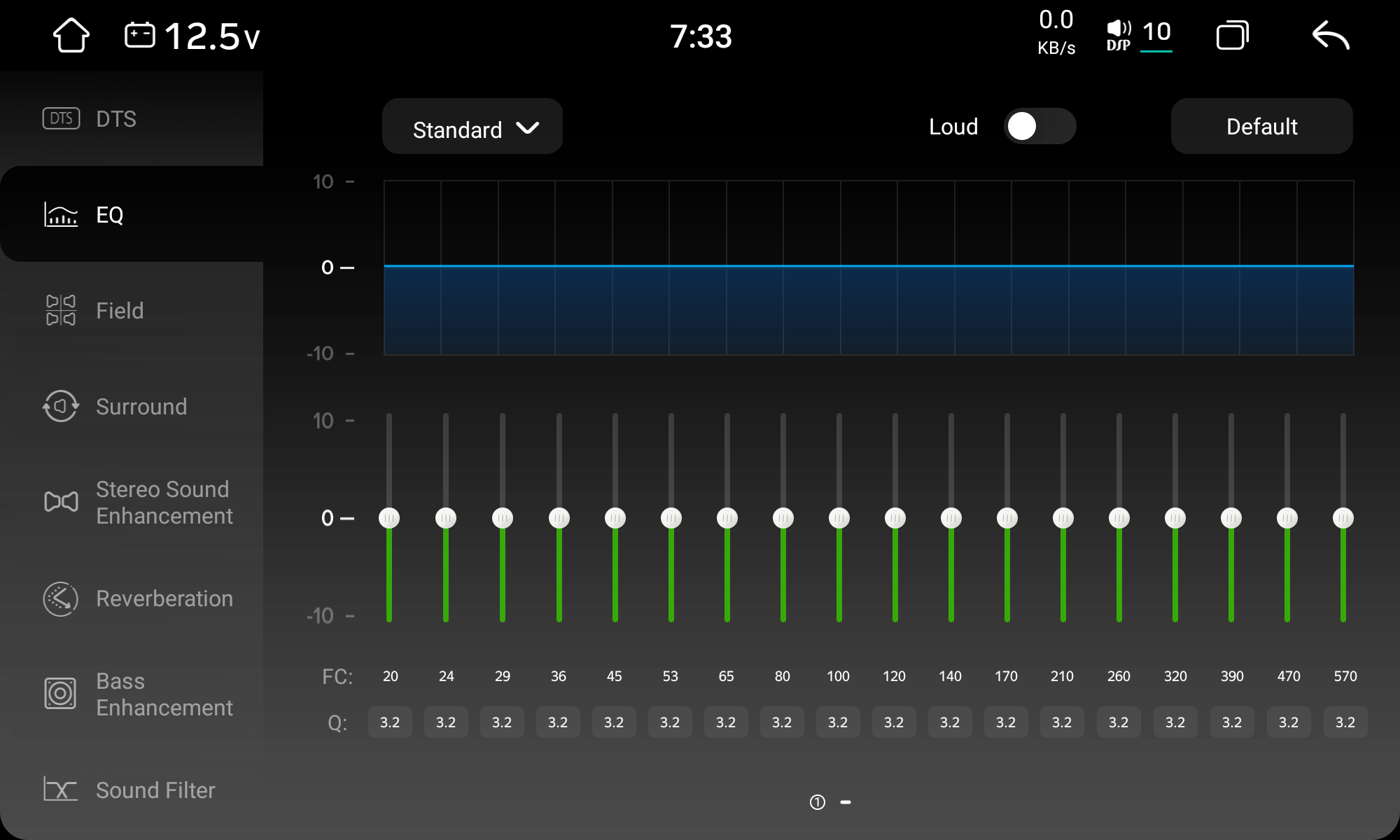1400x840 pixels.
Task: Open Stereo Sound Enhancement
Action: [x=162, y=503]
